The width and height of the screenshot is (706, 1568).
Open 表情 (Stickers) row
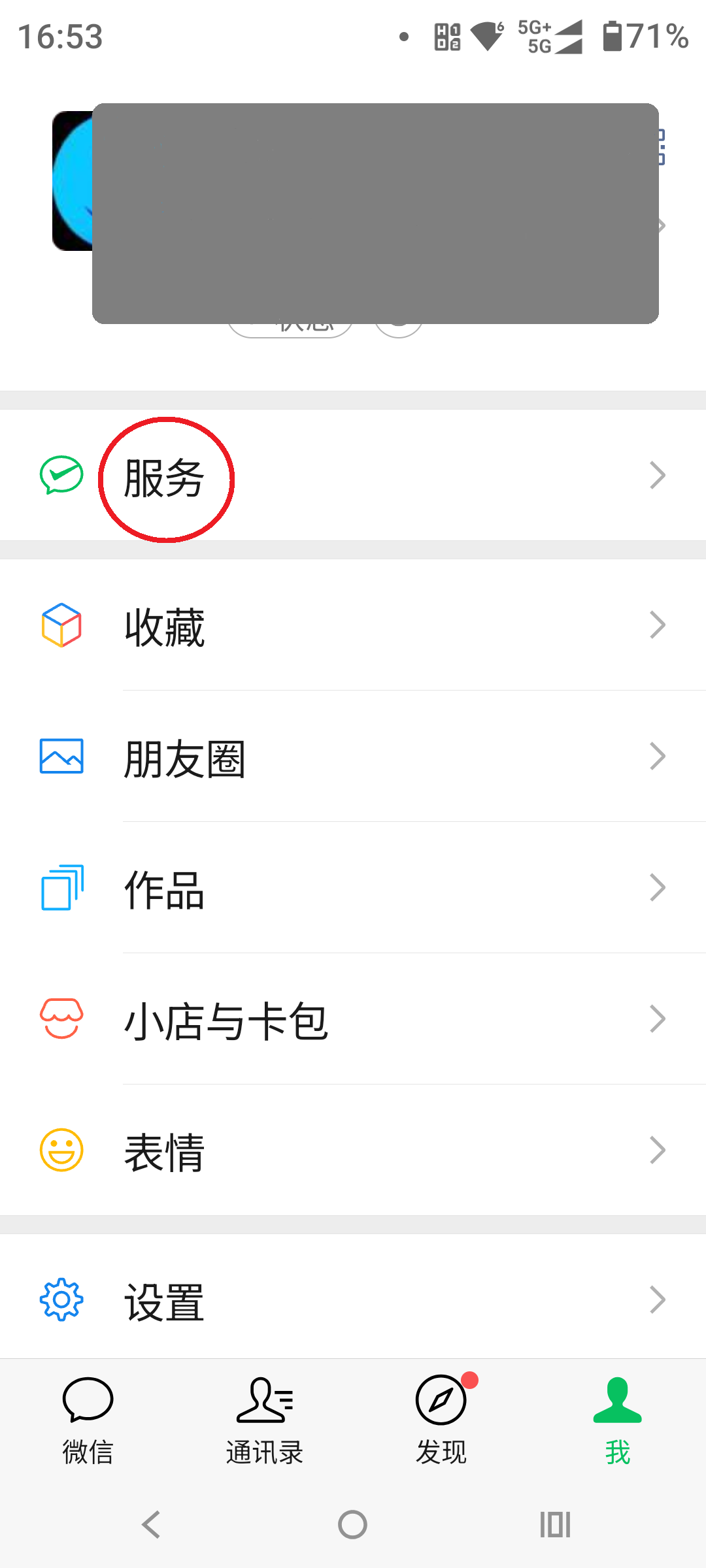pyautogui.click(x=353, y=1151)
